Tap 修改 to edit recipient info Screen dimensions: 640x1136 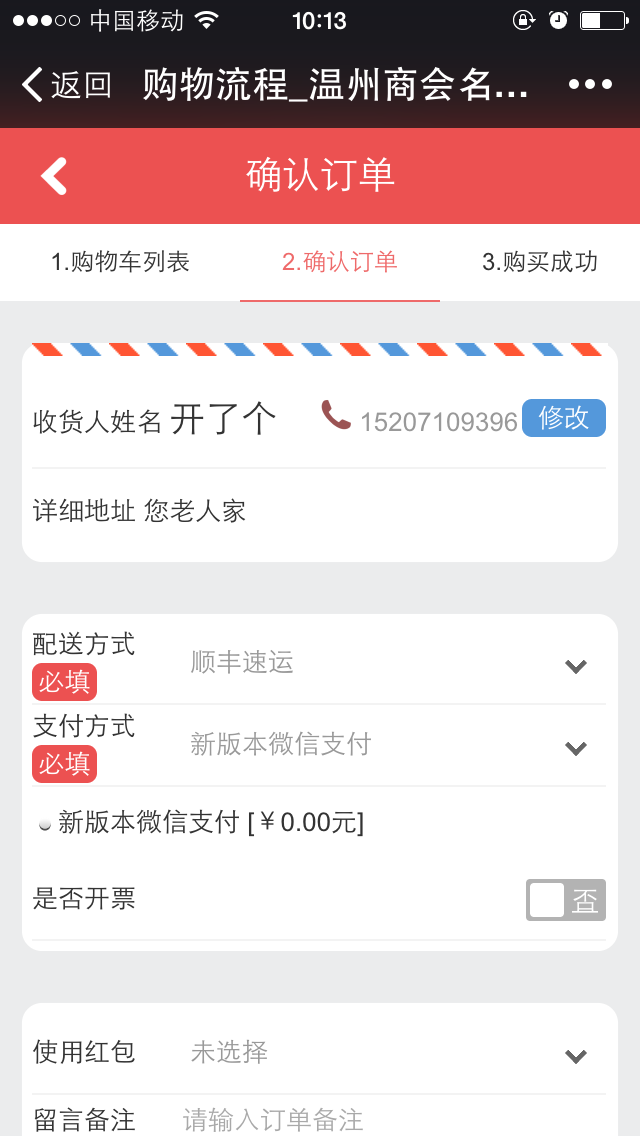click(564, 418)
